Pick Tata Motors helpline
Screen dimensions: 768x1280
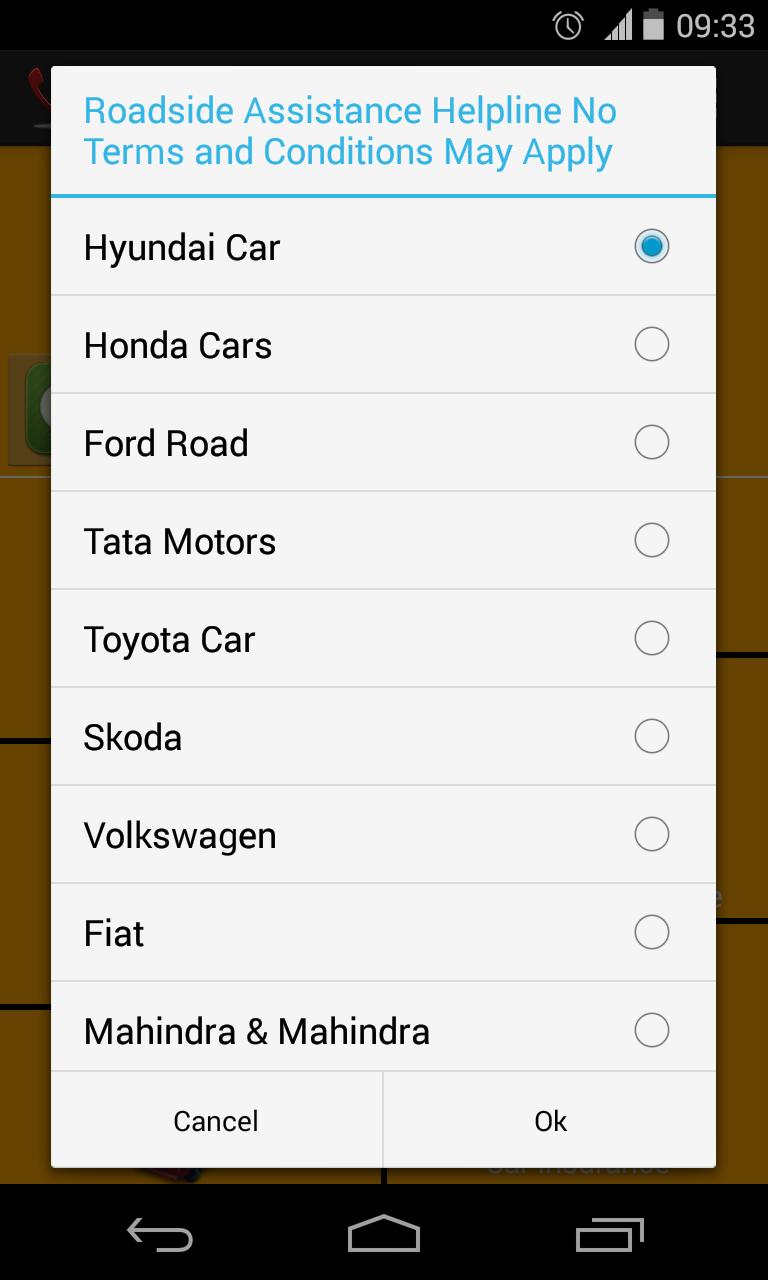383,541
